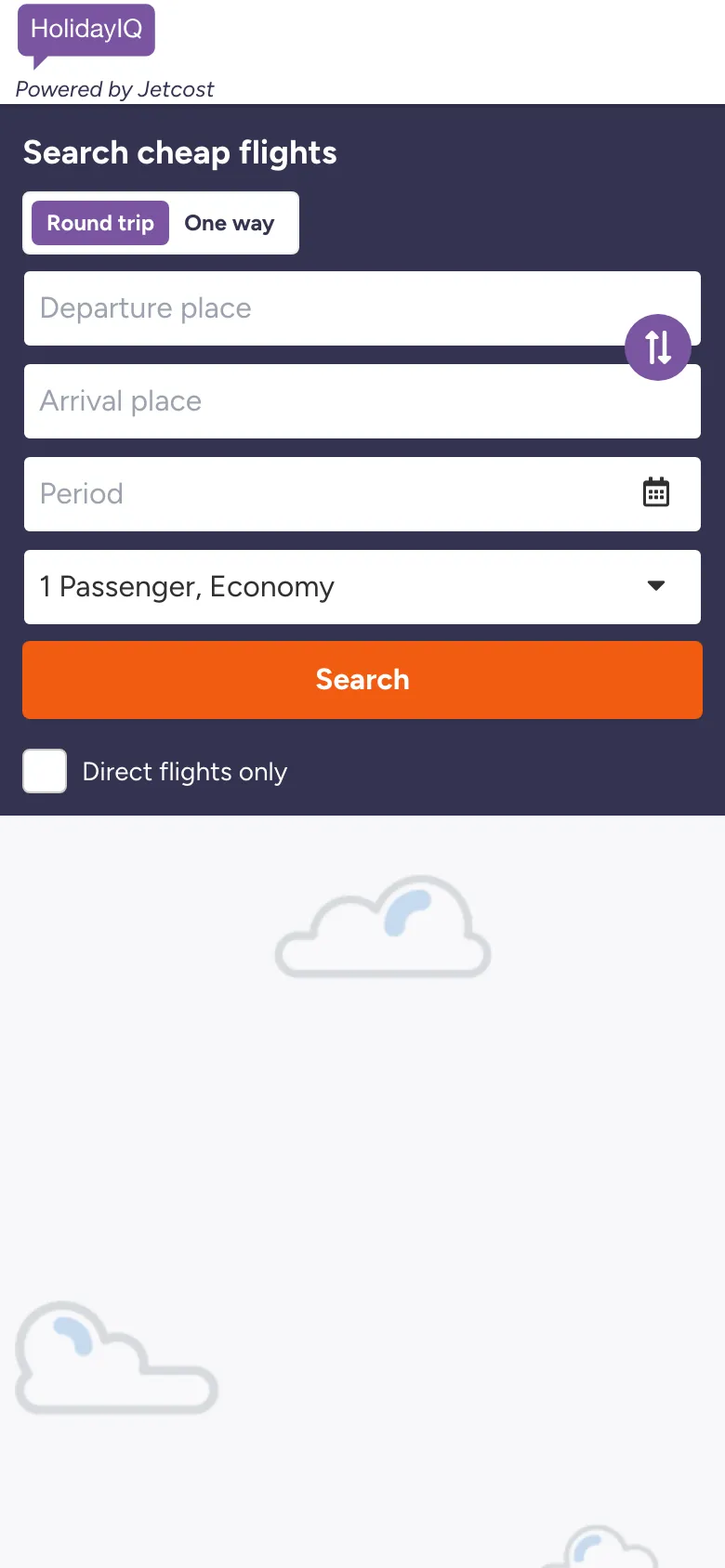The width and height of the screenshot is (725, 1568).
Task: Switch back to Round trip mode
Action: [99, 223]
